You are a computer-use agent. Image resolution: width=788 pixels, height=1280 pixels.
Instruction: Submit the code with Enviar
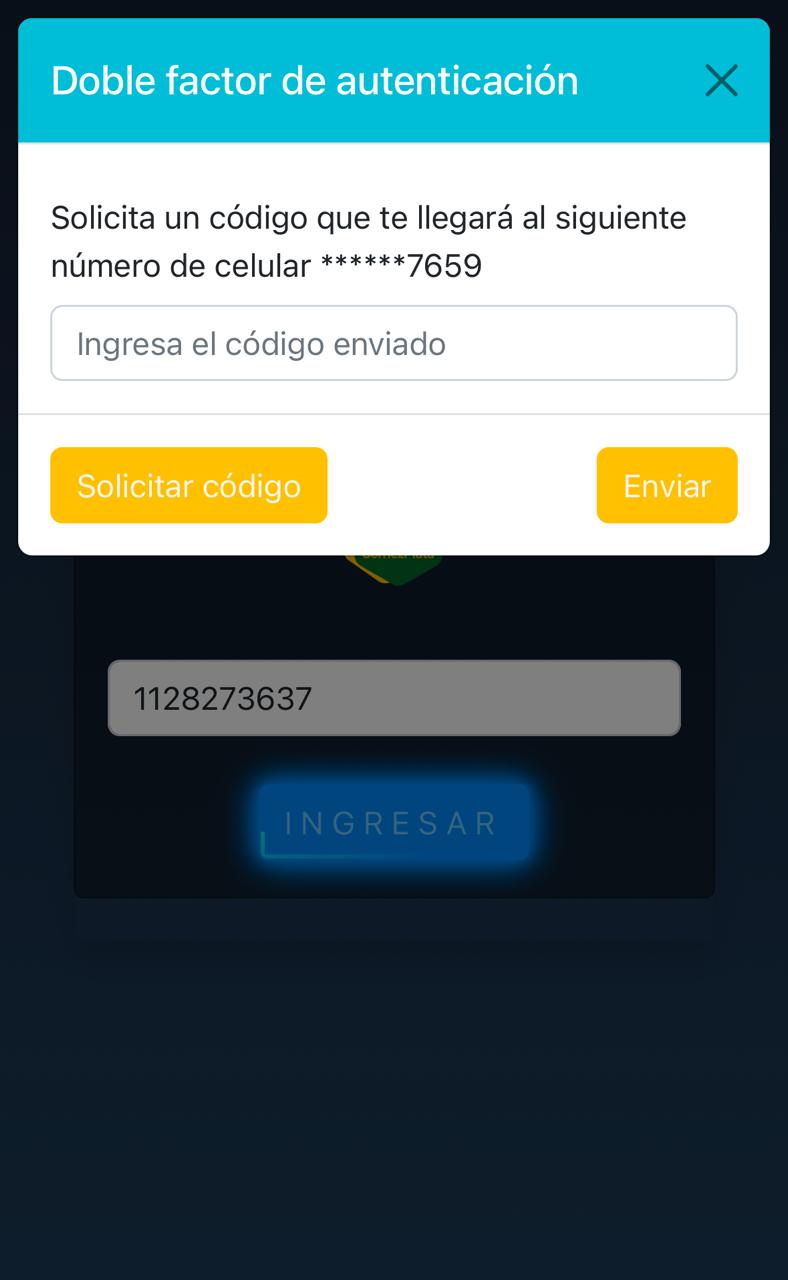pos(666,485)
